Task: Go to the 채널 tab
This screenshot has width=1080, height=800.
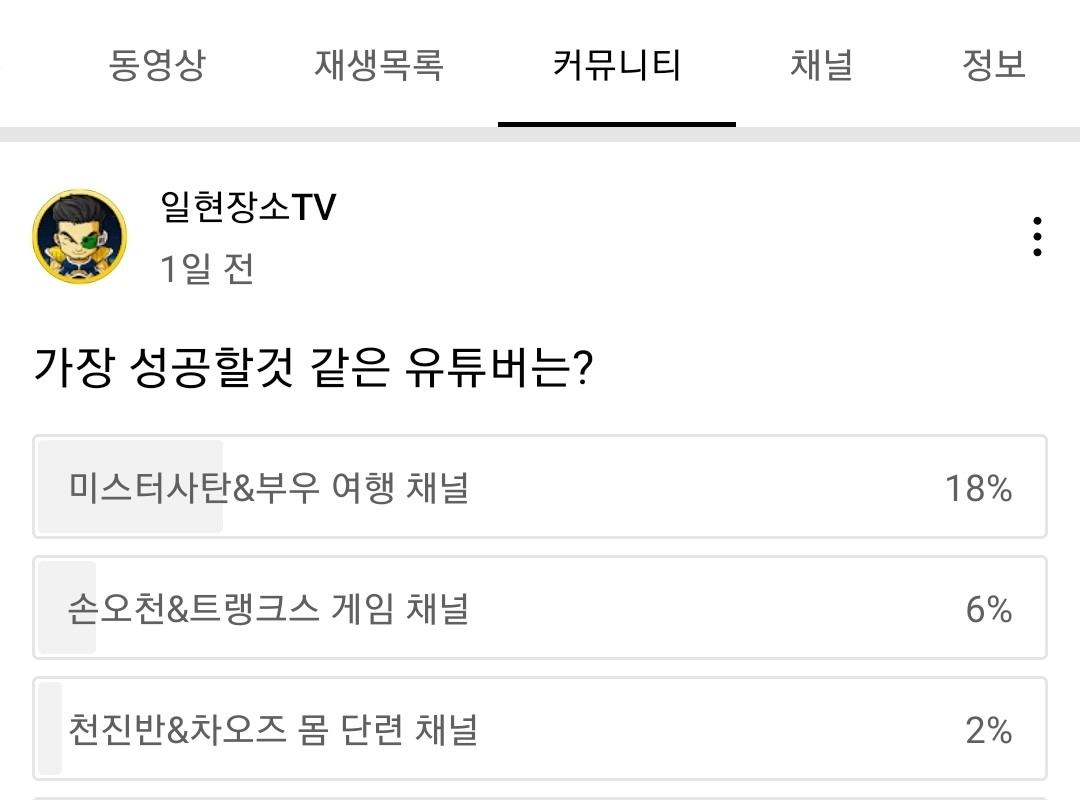Action: pyautogui.click(x=821, y=66)
